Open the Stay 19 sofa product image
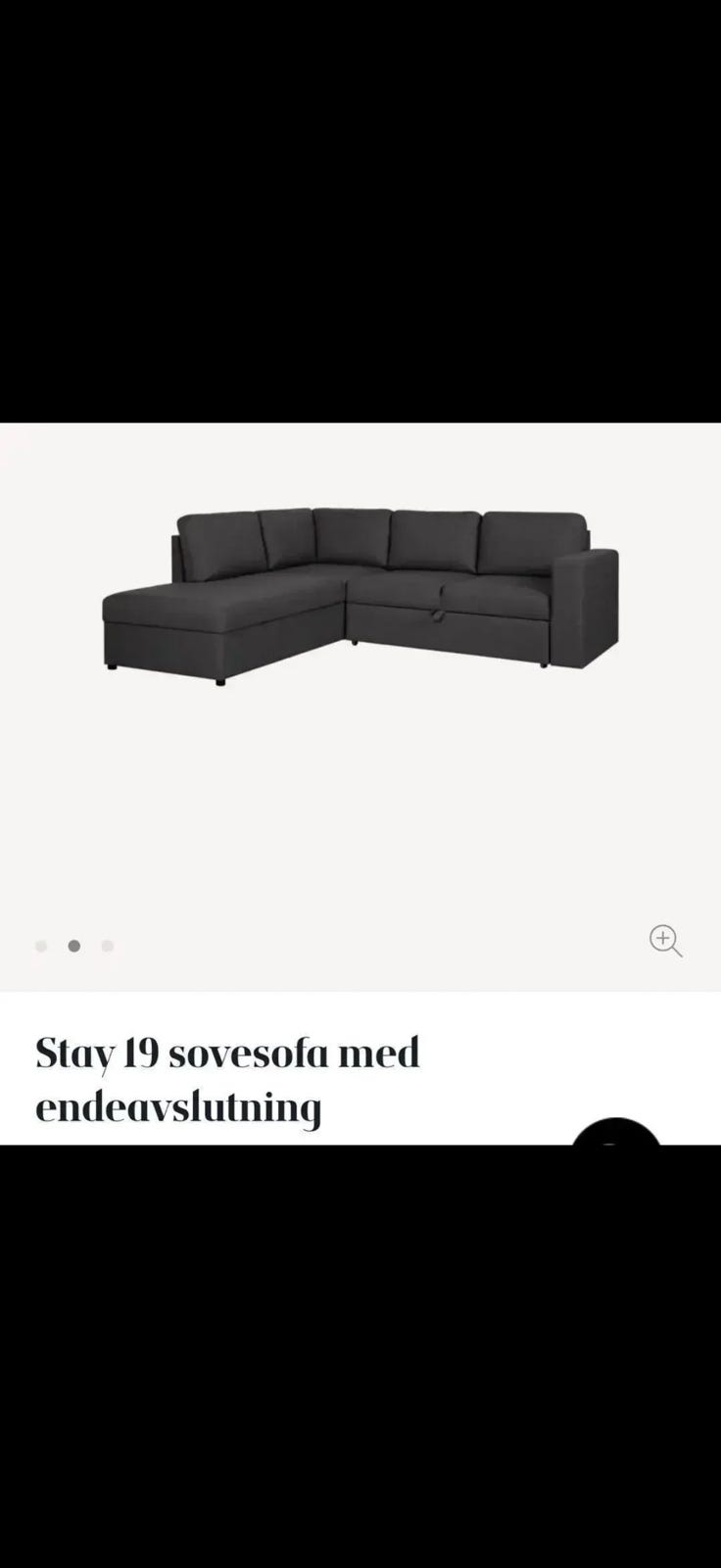Image resolution: width=721 pixels, height=1568 pixels. pyautogui.click(x=360, y=596)
